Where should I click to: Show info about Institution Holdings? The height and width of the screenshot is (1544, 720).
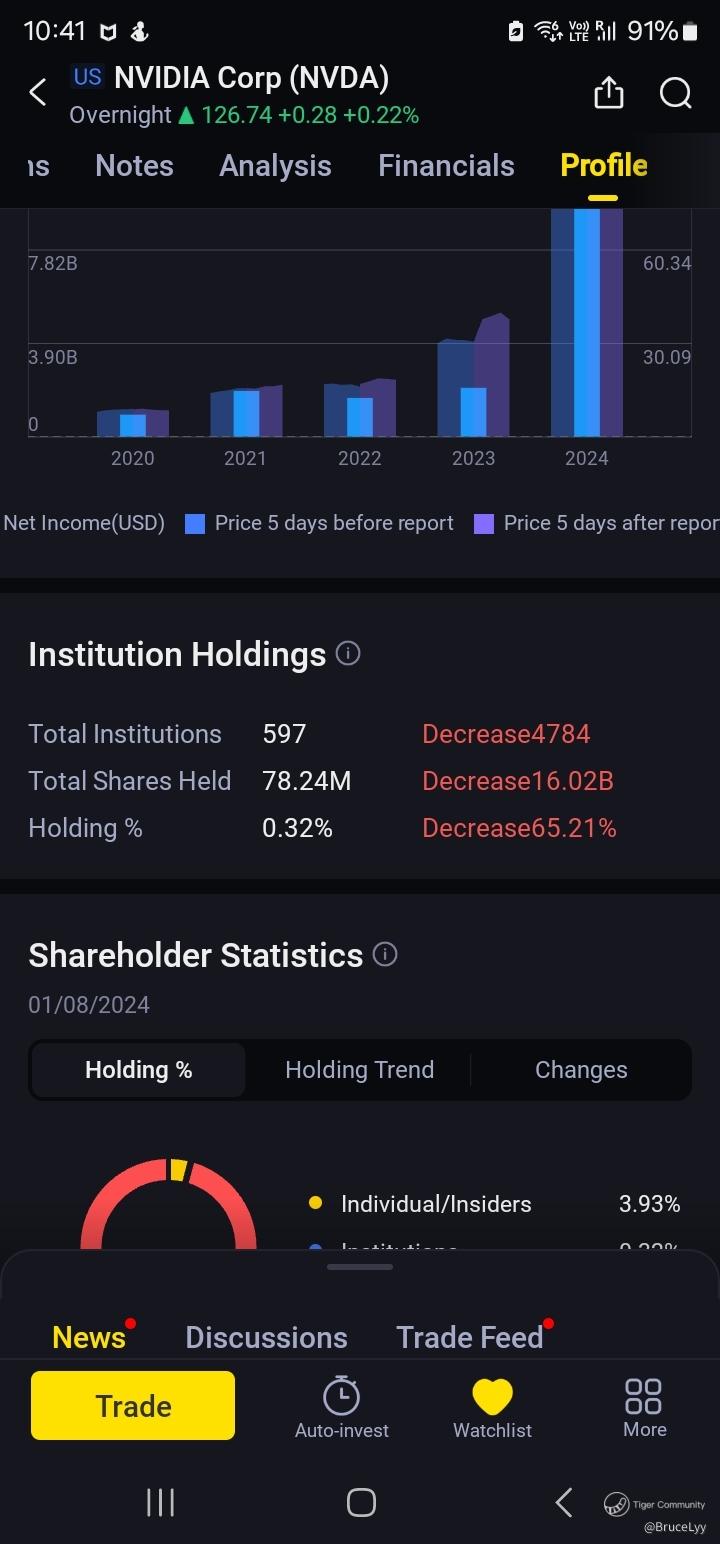point(348,654)
